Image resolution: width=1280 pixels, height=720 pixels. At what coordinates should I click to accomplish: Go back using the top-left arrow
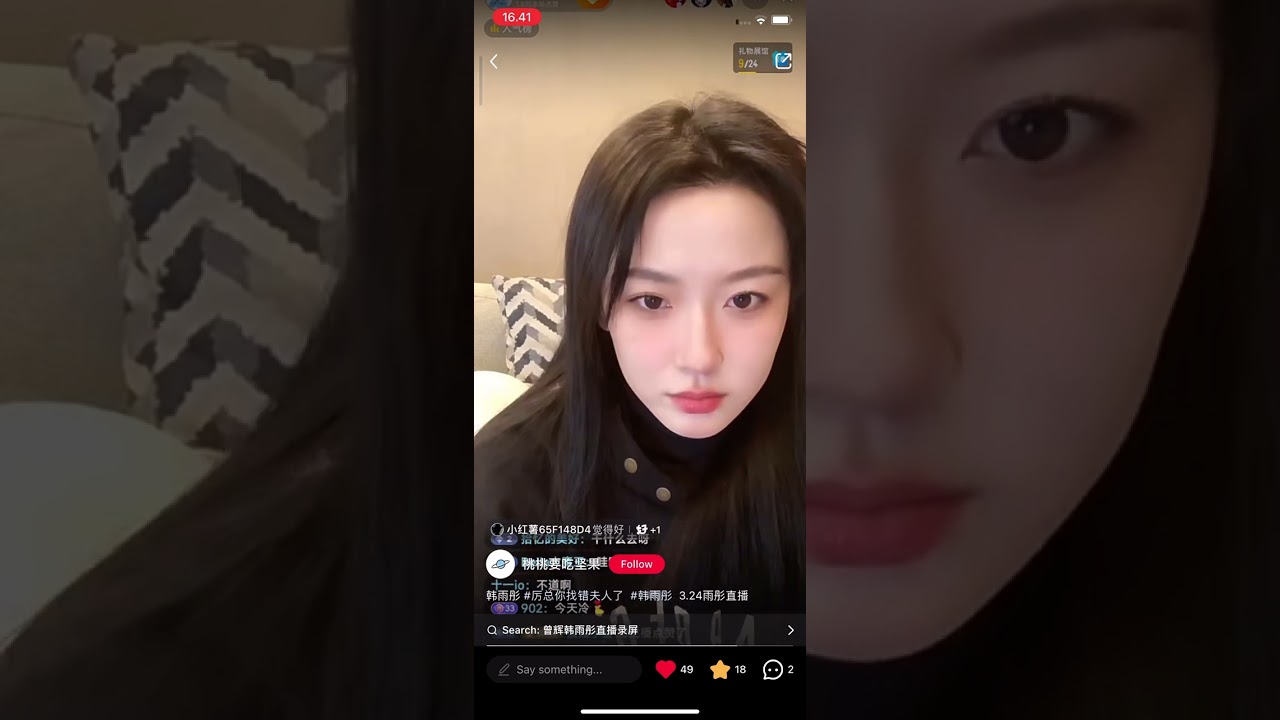[493, 62]
